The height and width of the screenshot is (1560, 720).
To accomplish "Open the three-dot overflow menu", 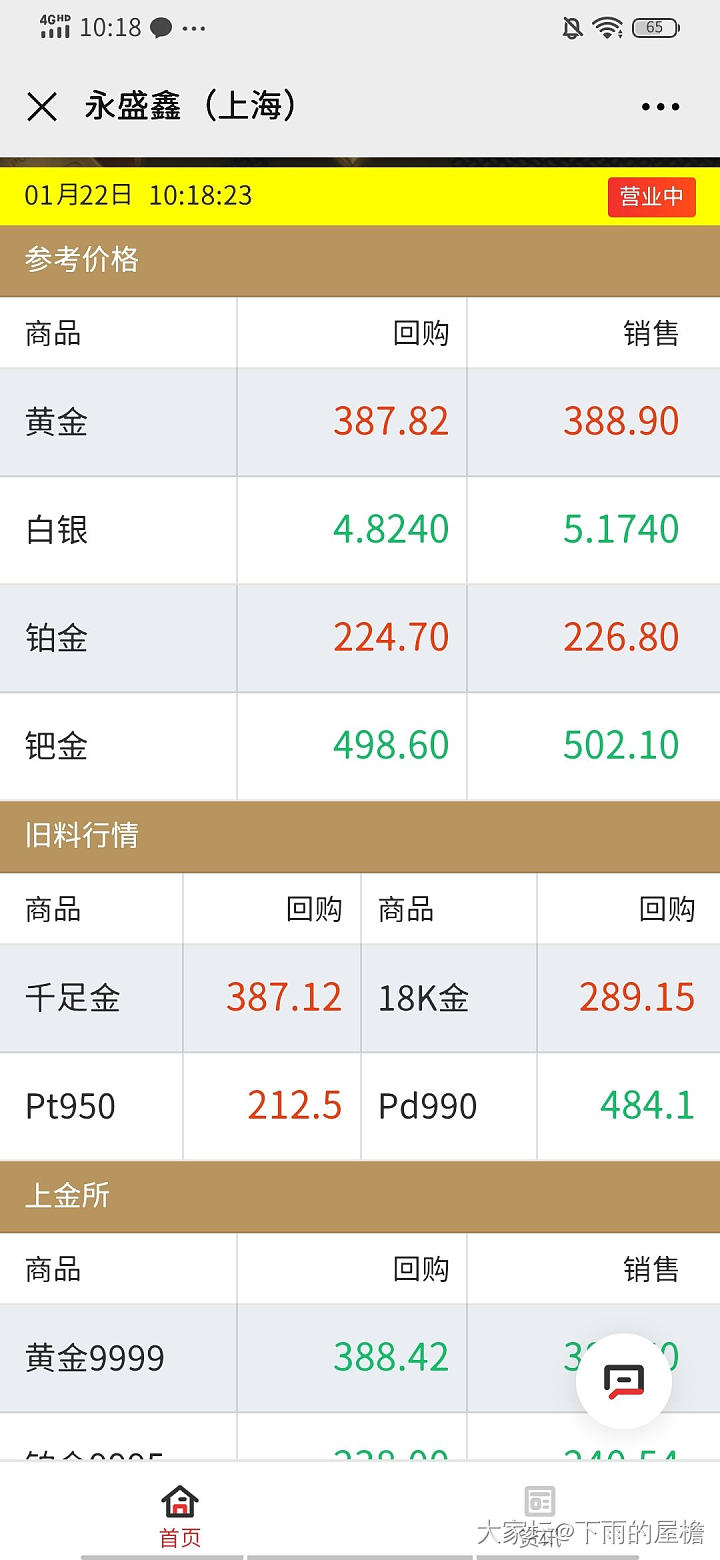I will pyautogui.click(x=660, y=107).
